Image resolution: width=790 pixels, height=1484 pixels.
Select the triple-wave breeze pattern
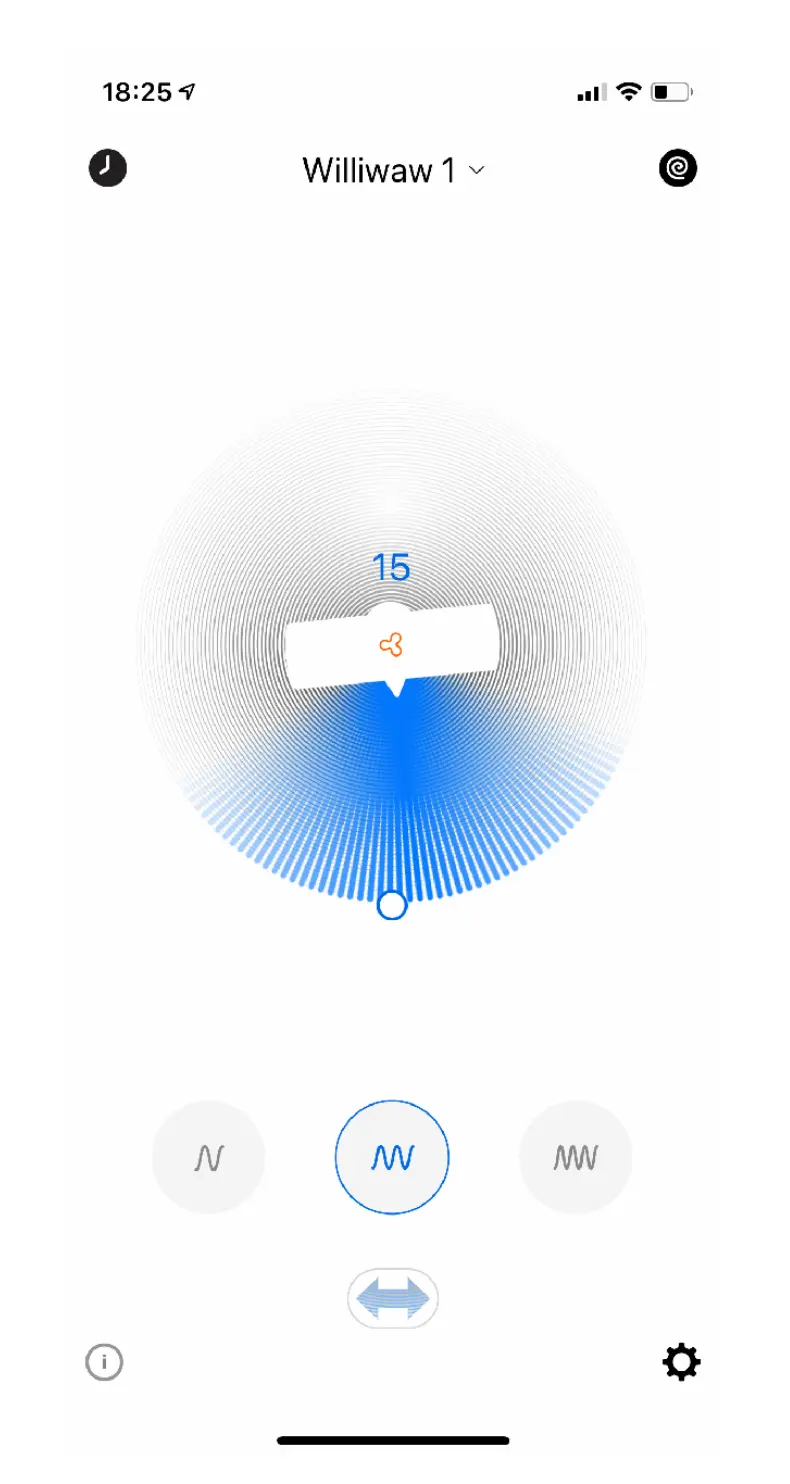pyautogui.click(x=576, y=1157)
